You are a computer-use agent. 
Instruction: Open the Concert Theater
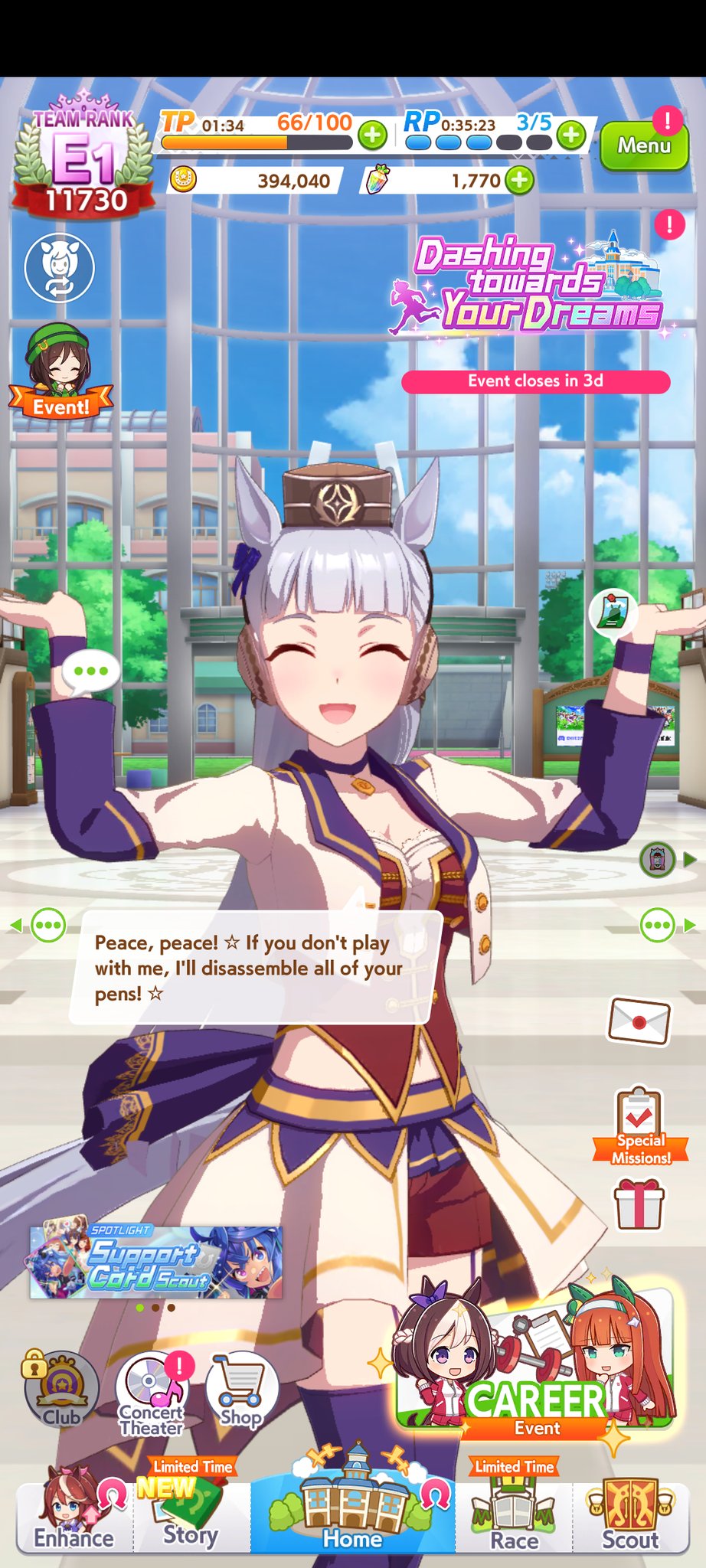(x=152, y=1395)
